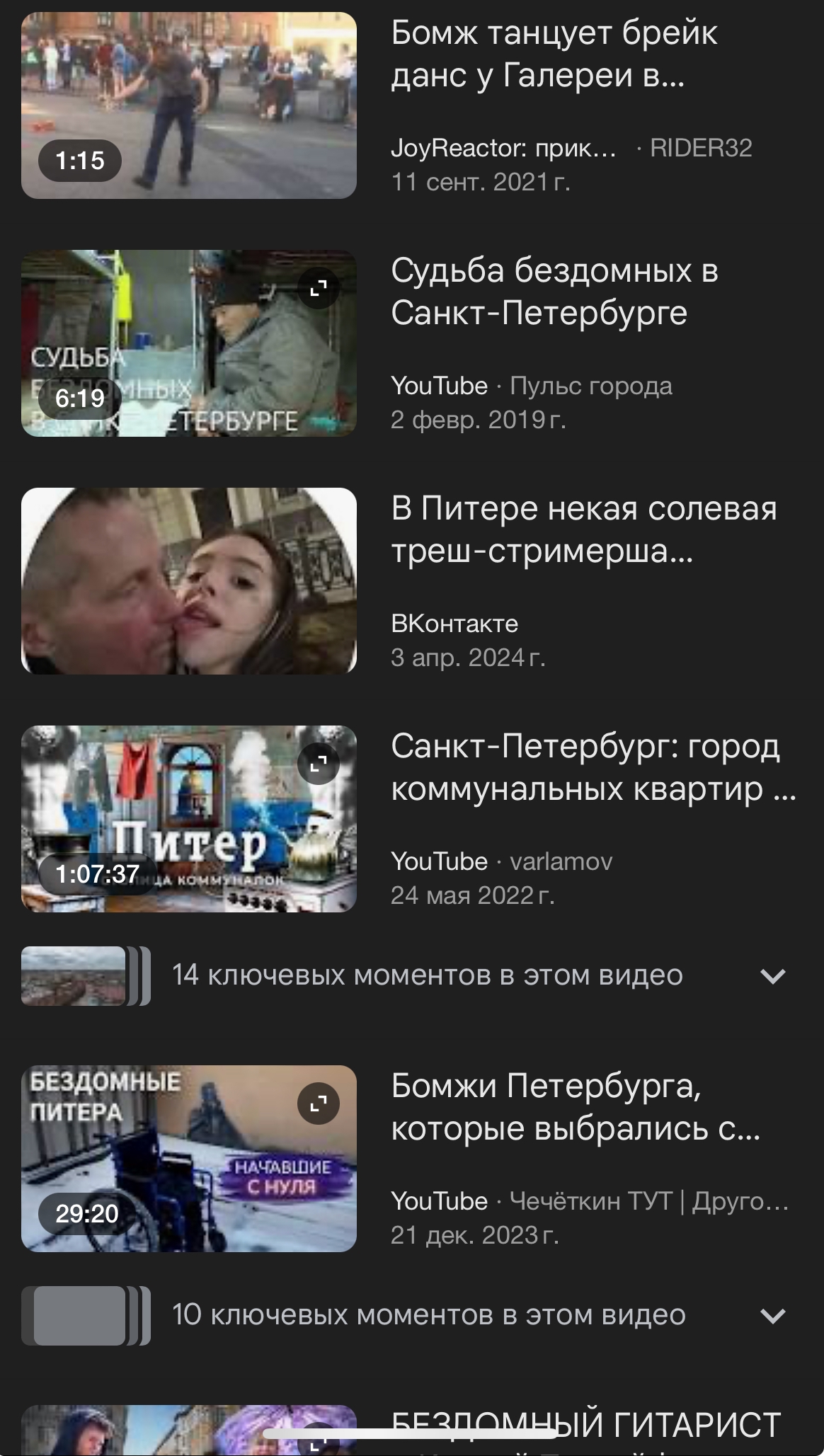Open ВКонтакте video "В Питере некая солевая"
Image resolution: width=824 pixels, height=1456 pixels.
coord(584,529)
